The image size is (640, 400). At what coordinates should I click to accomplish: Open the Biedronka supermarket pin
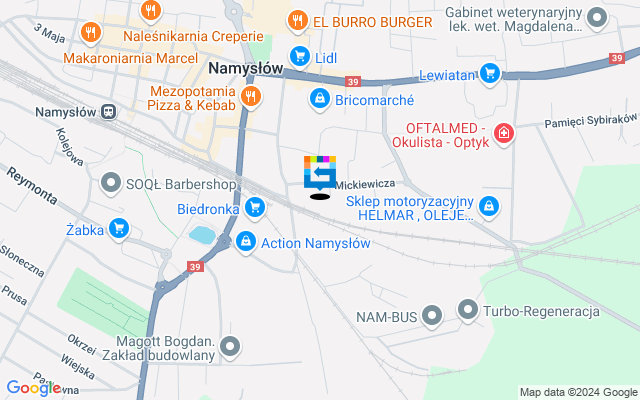tap(255, 208)
